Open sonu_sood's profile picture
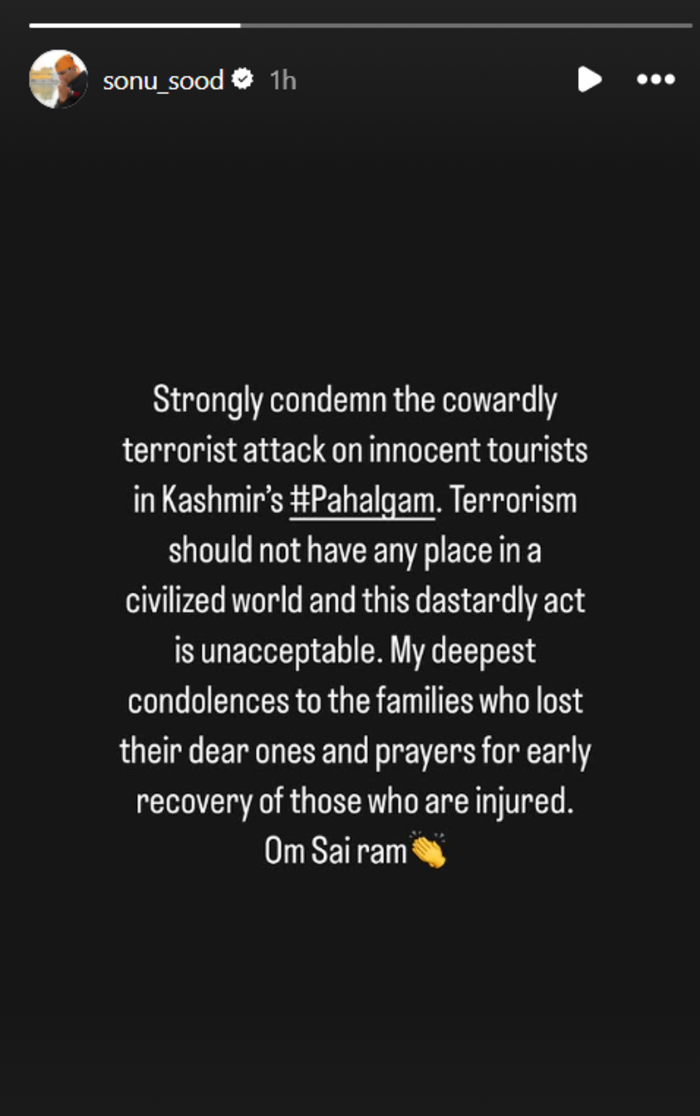 pyautogui.click(x=58, y=80)
